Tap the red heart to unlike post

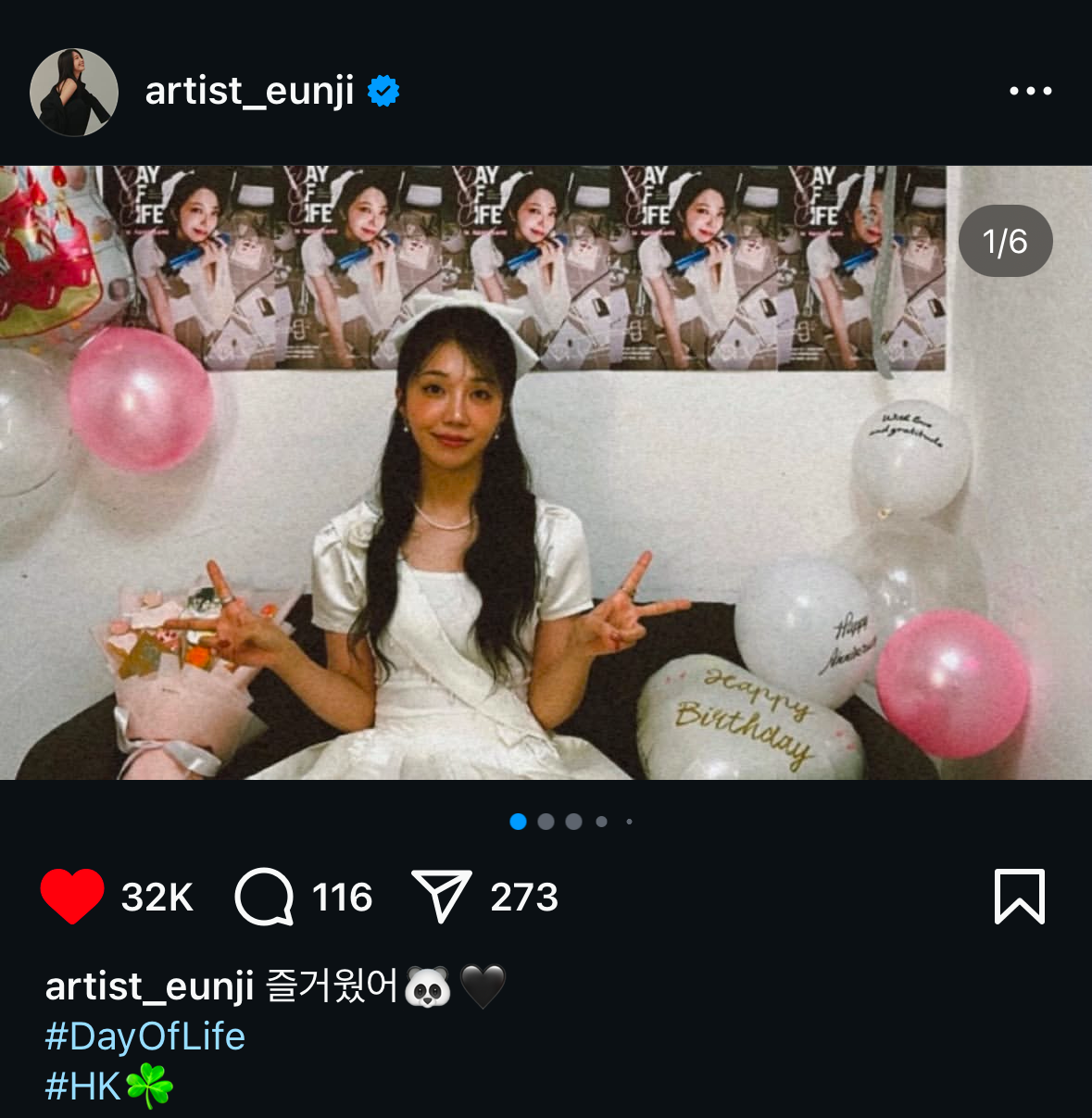[72, 896]
